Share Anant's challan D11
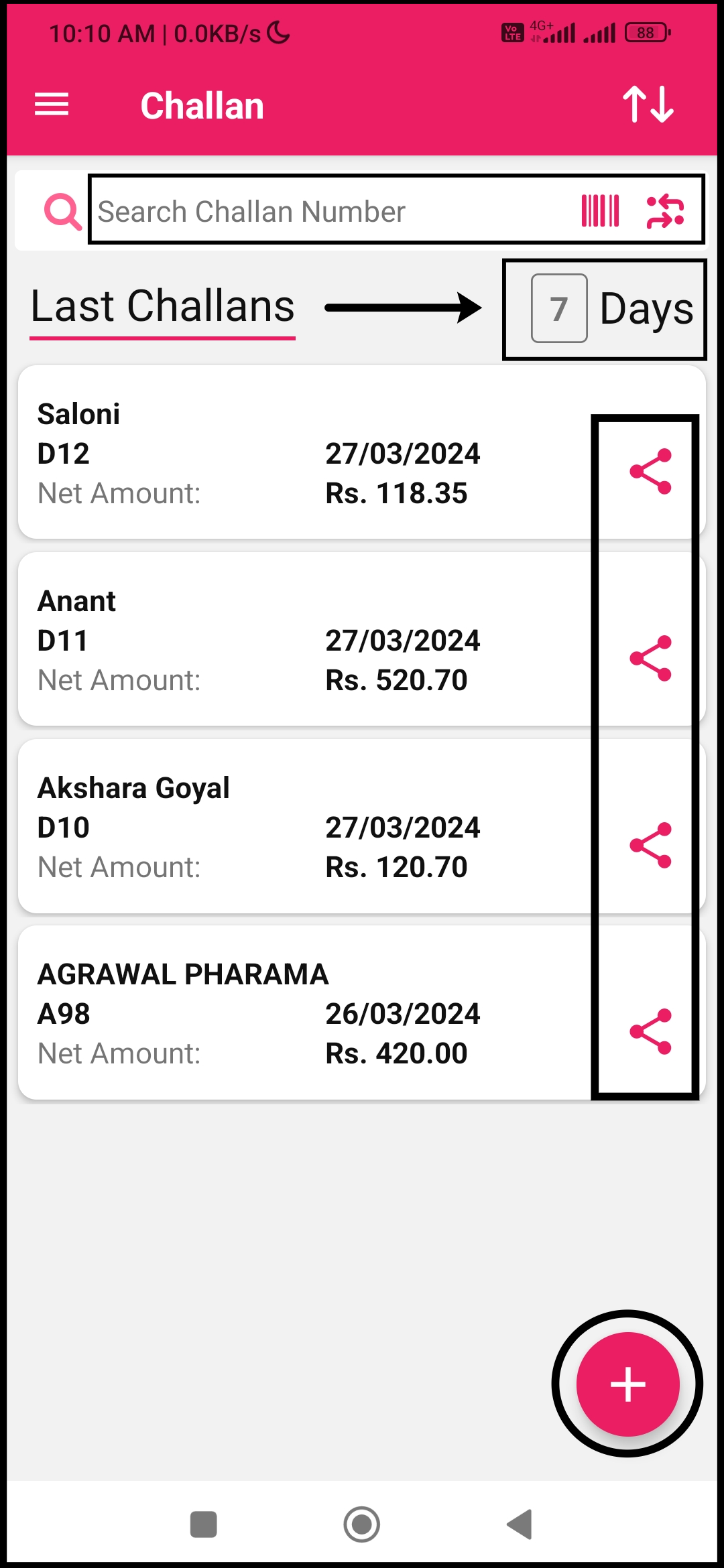 point(650,658)
